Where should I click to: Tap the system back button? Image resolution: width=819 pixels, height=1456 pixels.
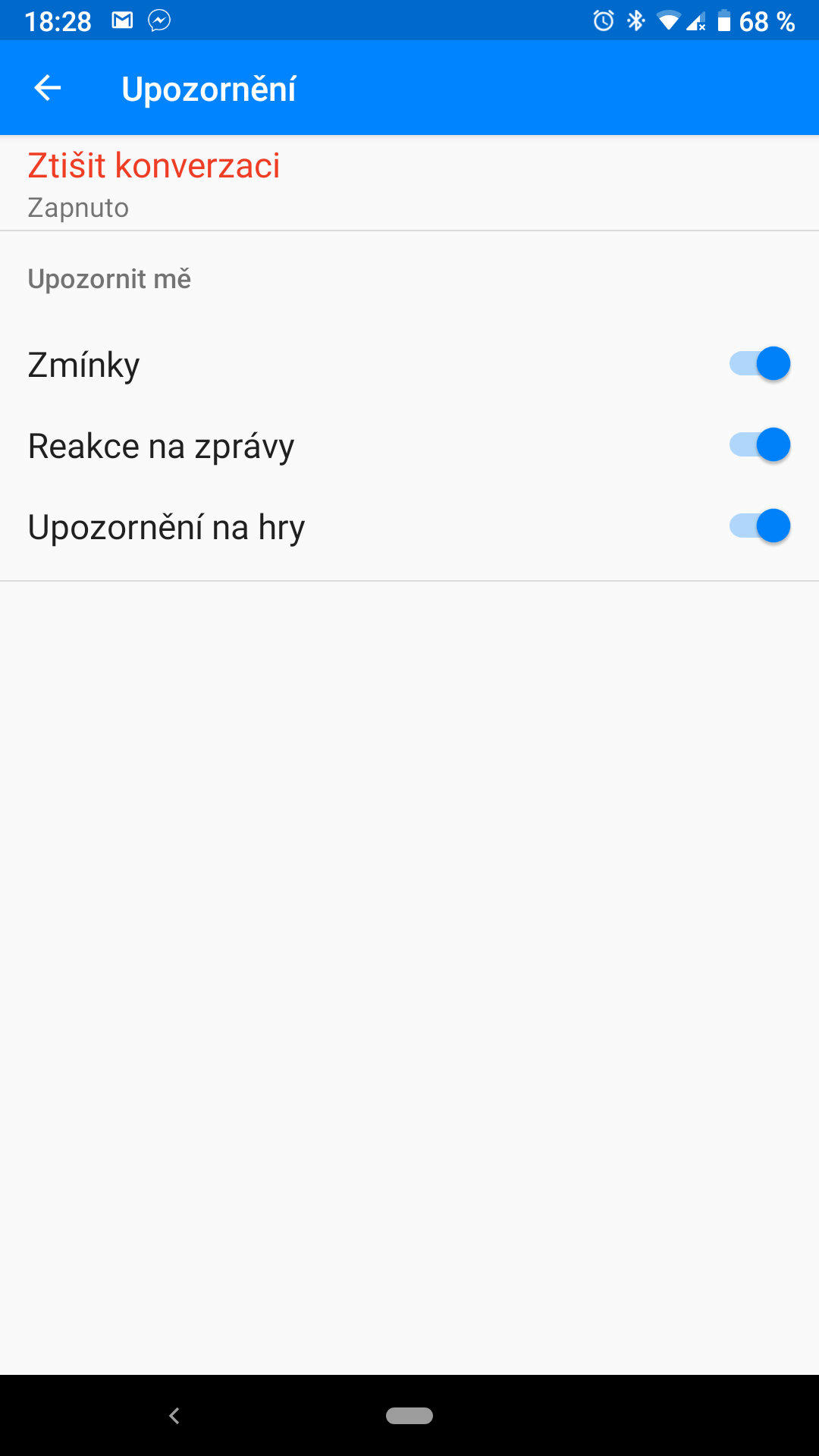pos(174,1415)
